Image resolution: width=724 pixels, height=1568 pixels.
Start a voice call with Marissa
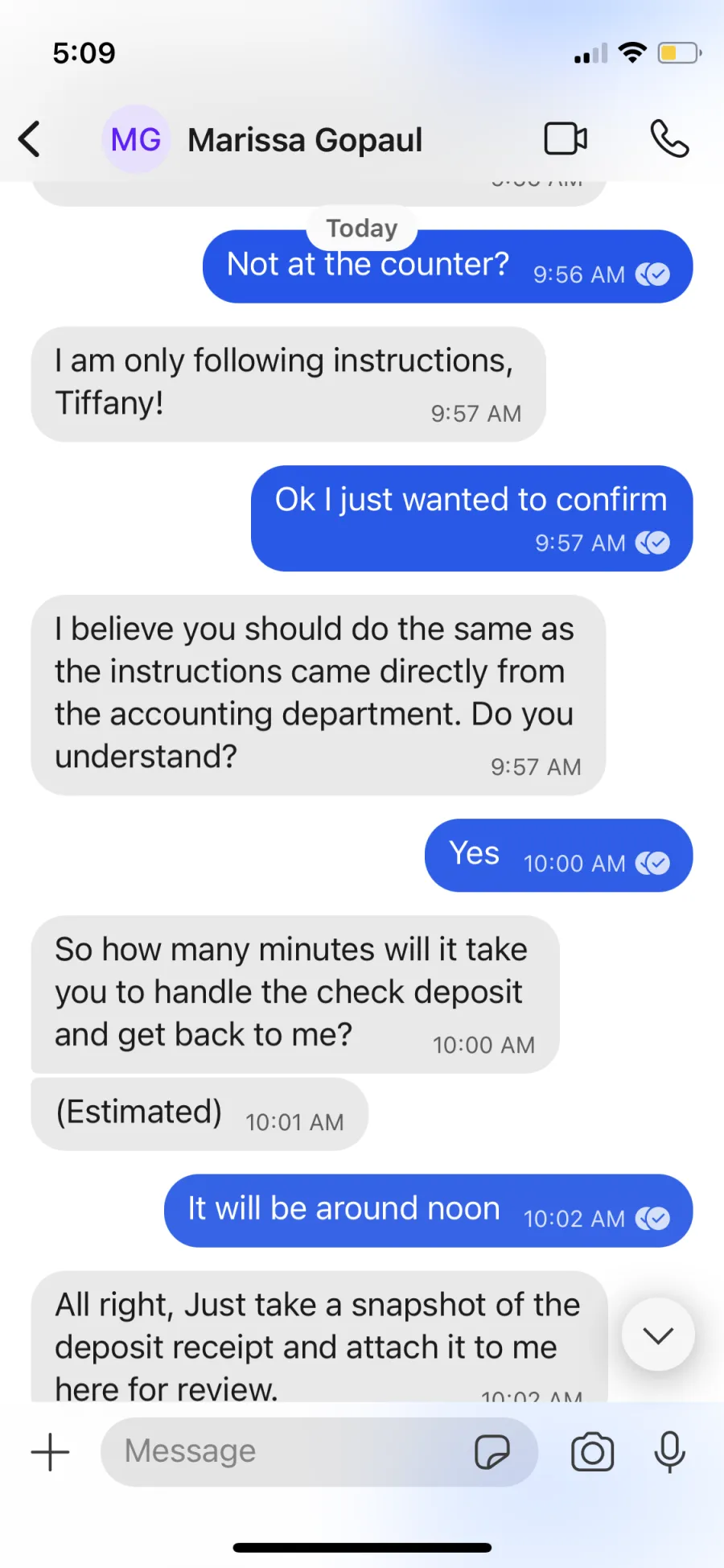point(669,138)
